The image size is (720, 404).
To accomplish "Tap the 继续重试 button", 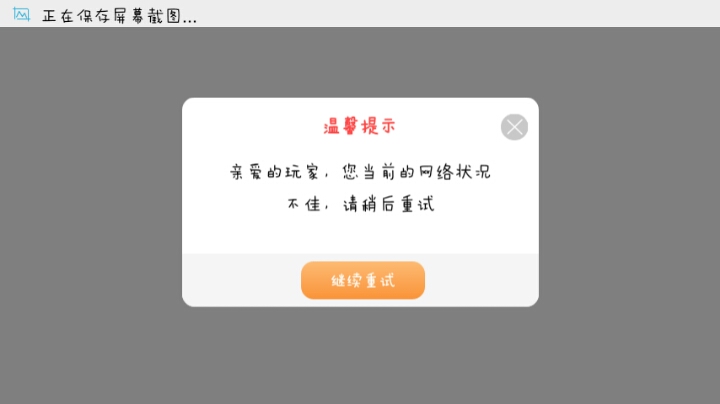I will click(x=362, y=280).
